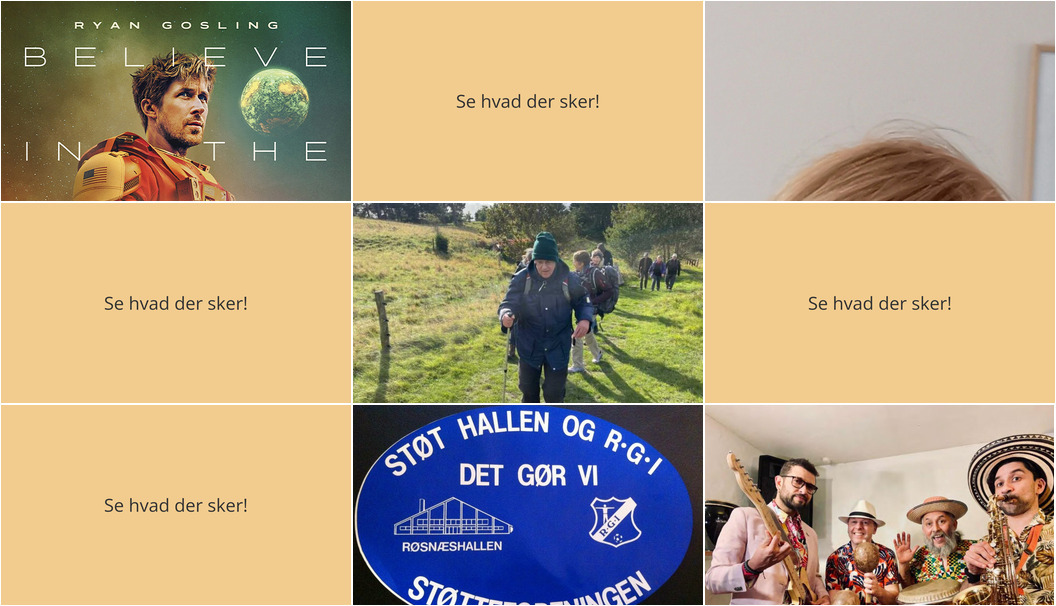The height and width of the screenshot is (606, 1056).
Task: Open the Ryan Gosling movie poster tile
Action: 176,101
